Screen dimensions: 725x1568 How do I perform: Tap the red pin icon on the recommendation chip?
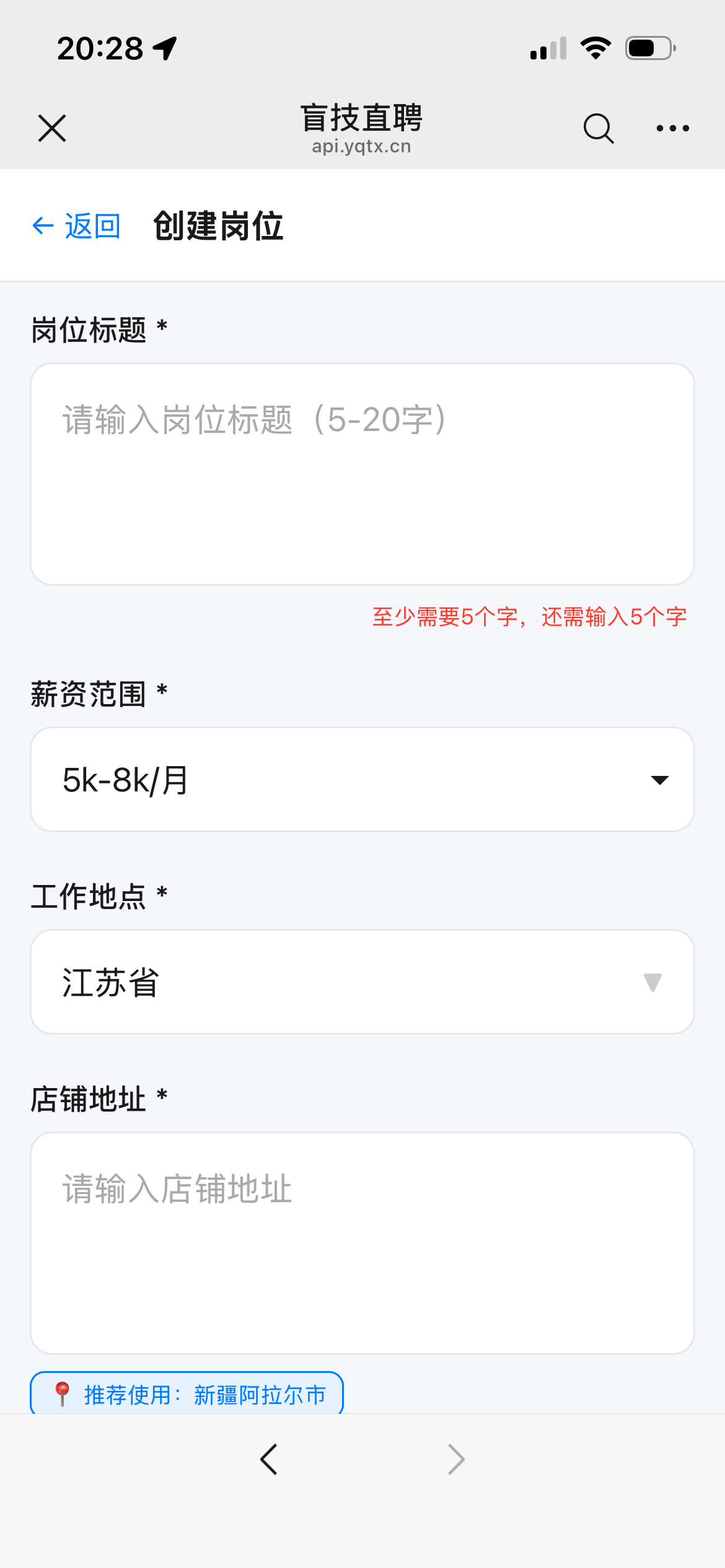click(x=63, y=1394)
